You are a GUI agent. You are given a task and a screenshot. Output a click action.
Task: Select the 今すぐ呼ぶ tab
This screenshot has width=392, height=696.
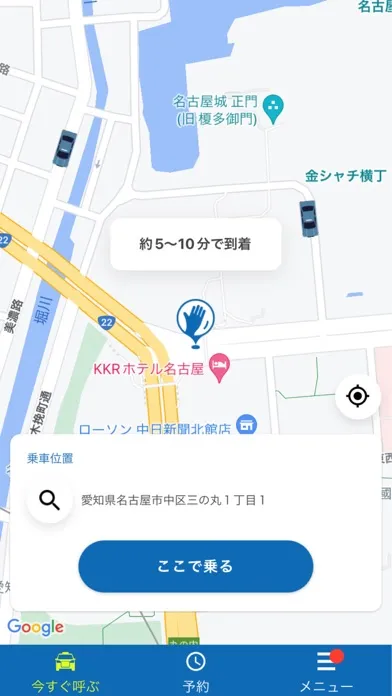(65, 672)
